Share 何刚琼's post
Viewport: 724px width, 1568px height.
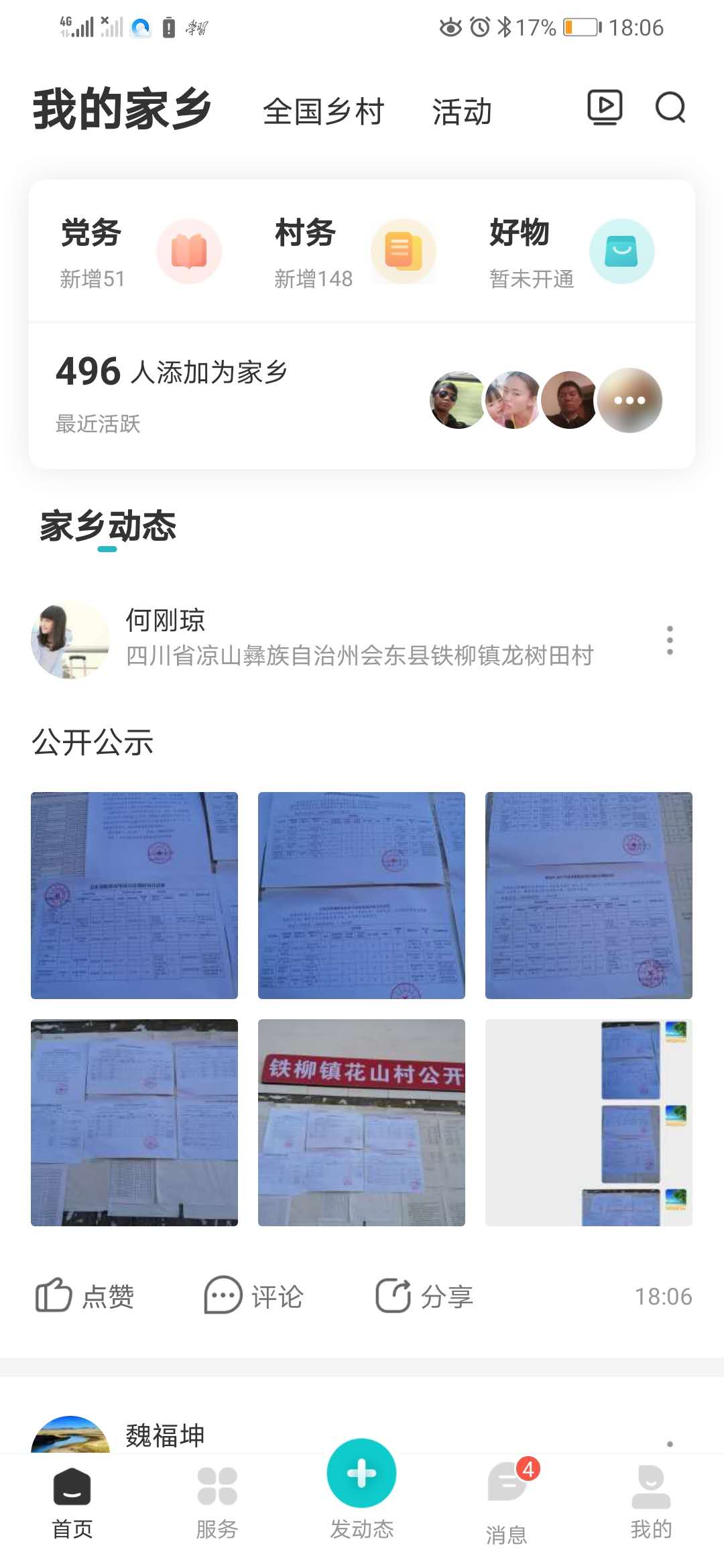(424, 1296)
